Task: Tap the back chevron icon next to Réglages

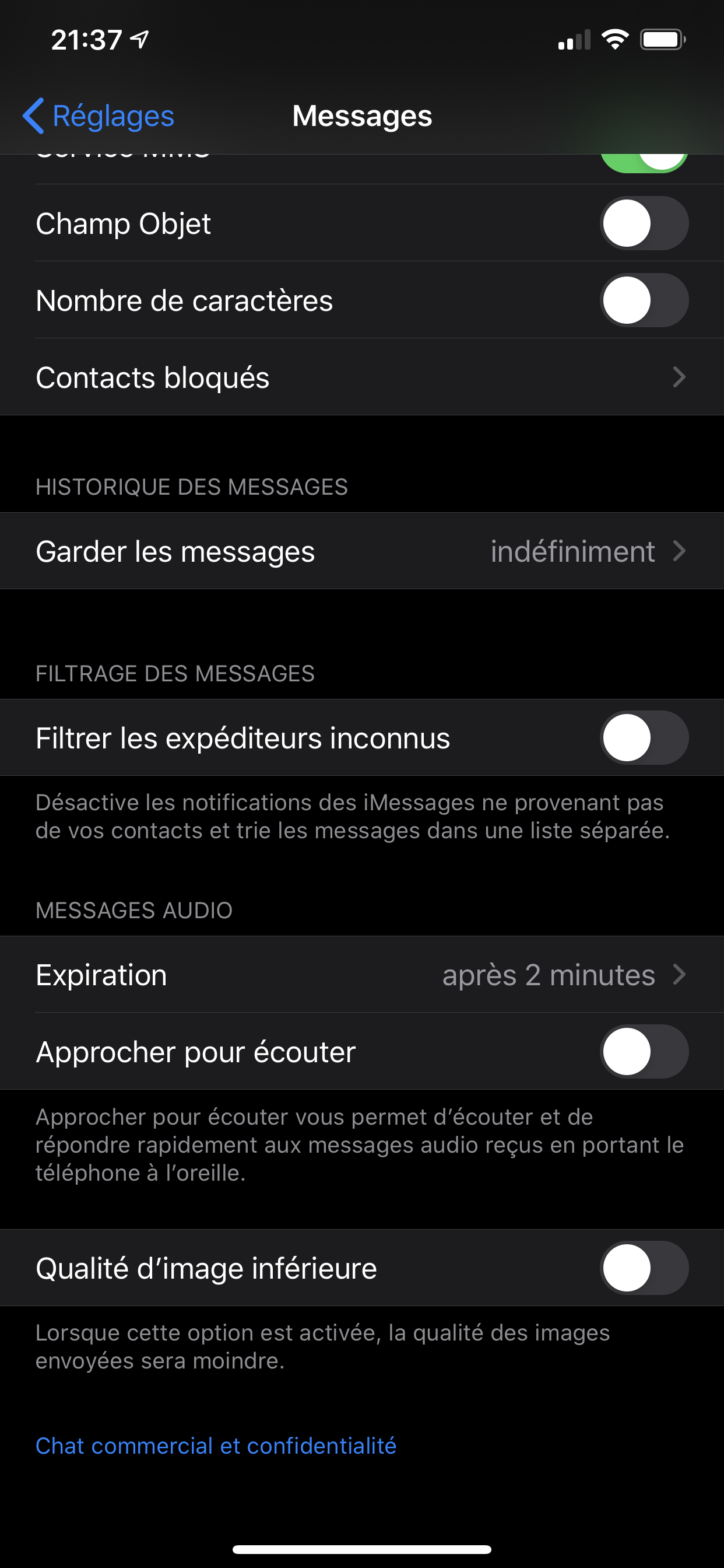Action: [34, 116]
